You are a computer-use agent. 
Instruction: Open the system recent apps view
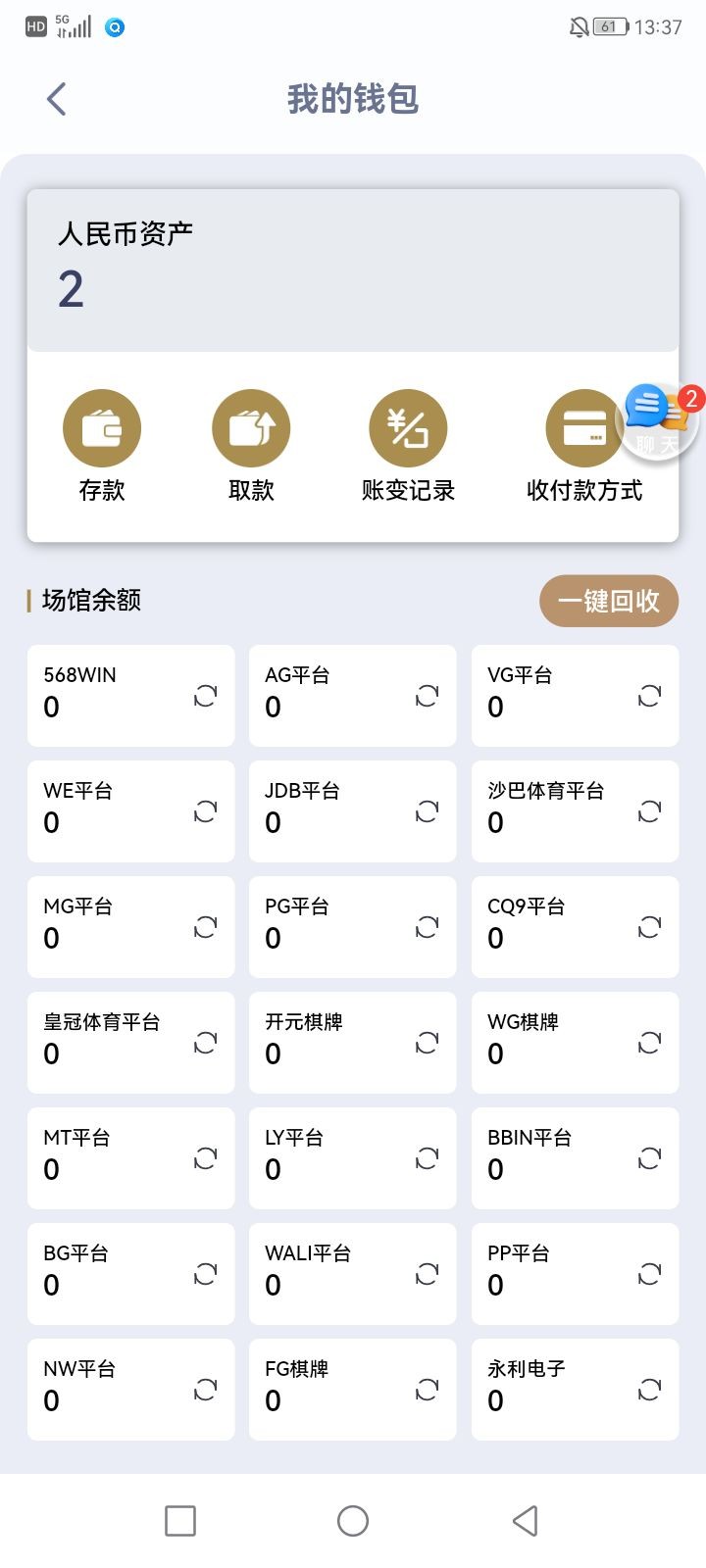coord(180,1521)
